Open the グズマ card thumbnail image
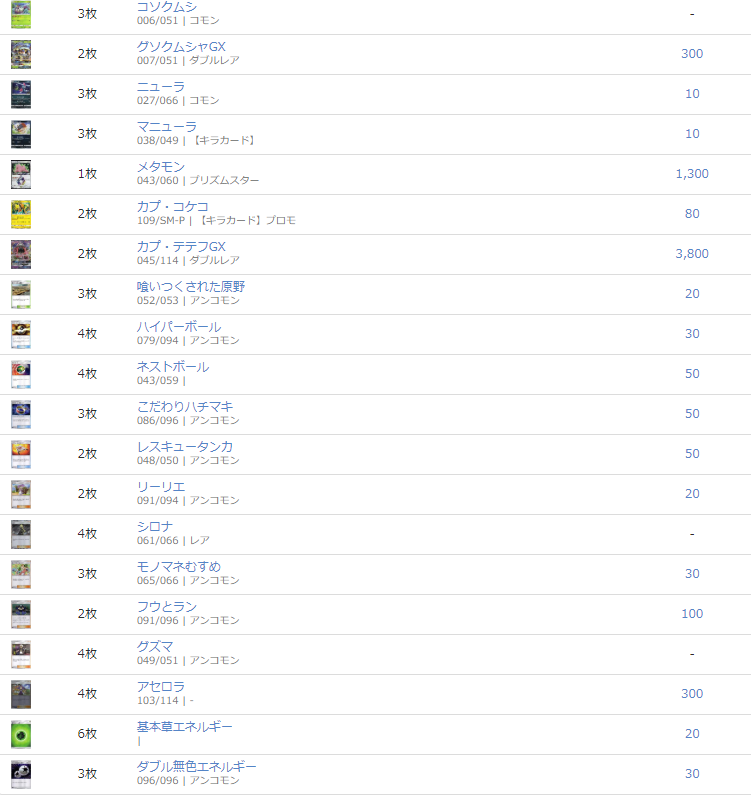Screen dimensions: 751x795 (21, 654)
